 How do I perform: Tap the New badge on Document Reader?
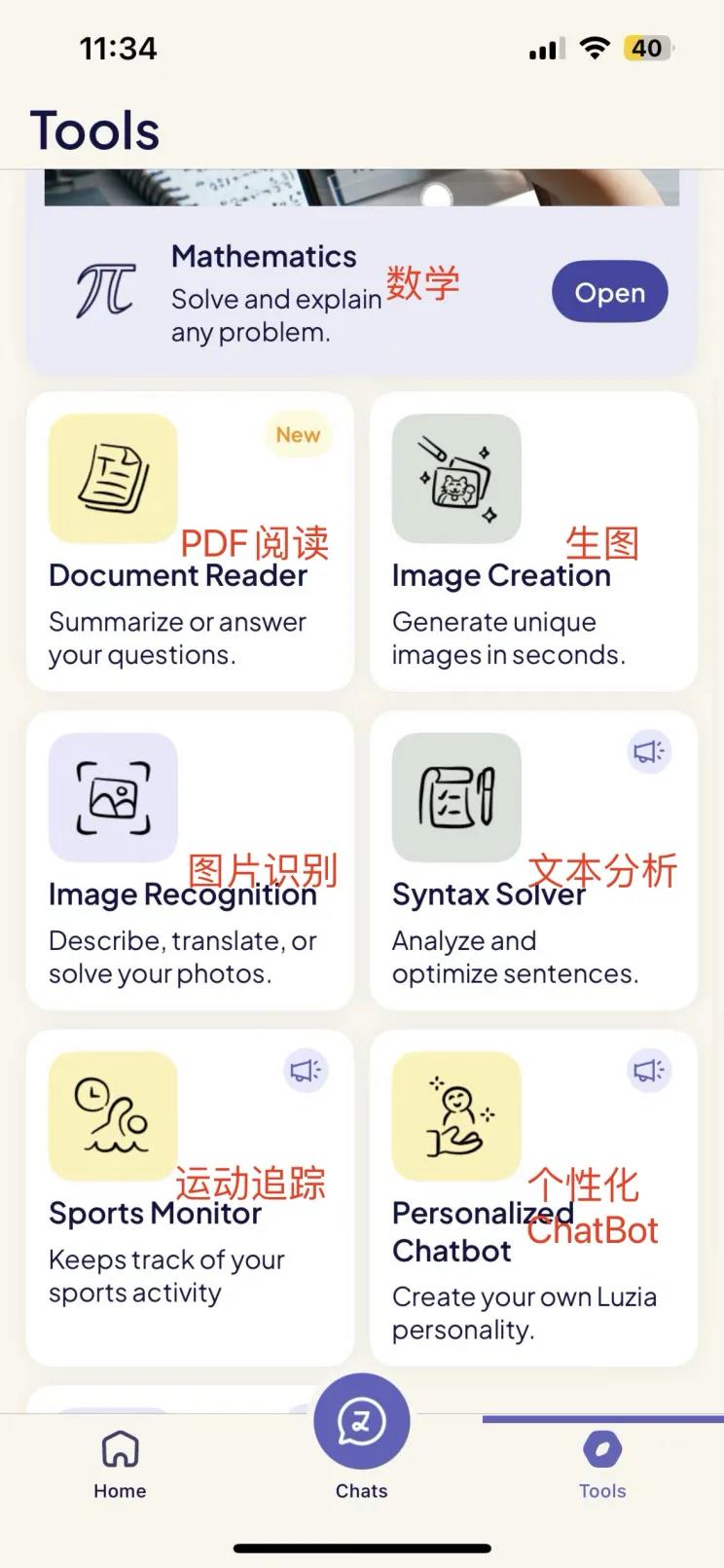298,435
